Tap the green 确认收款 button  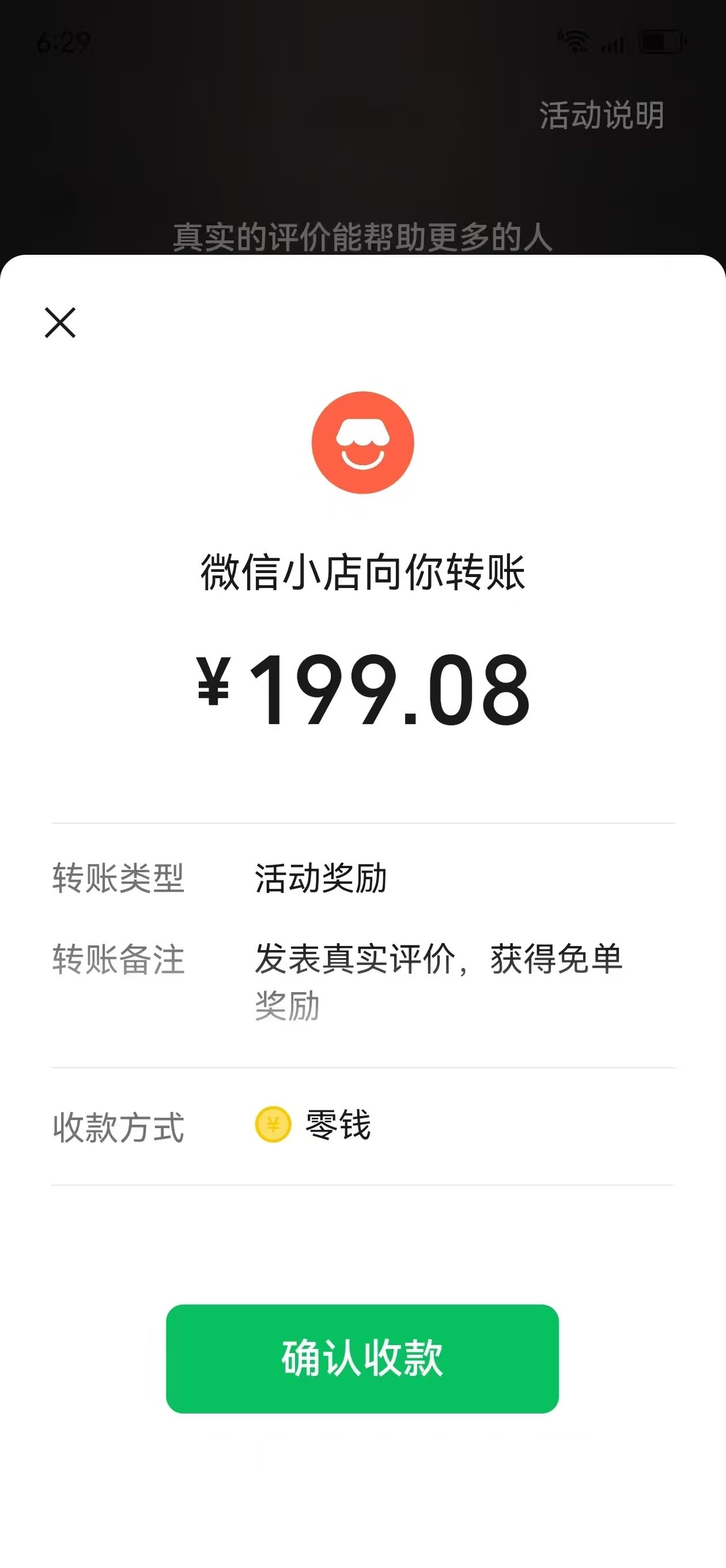pos(362,1358)
